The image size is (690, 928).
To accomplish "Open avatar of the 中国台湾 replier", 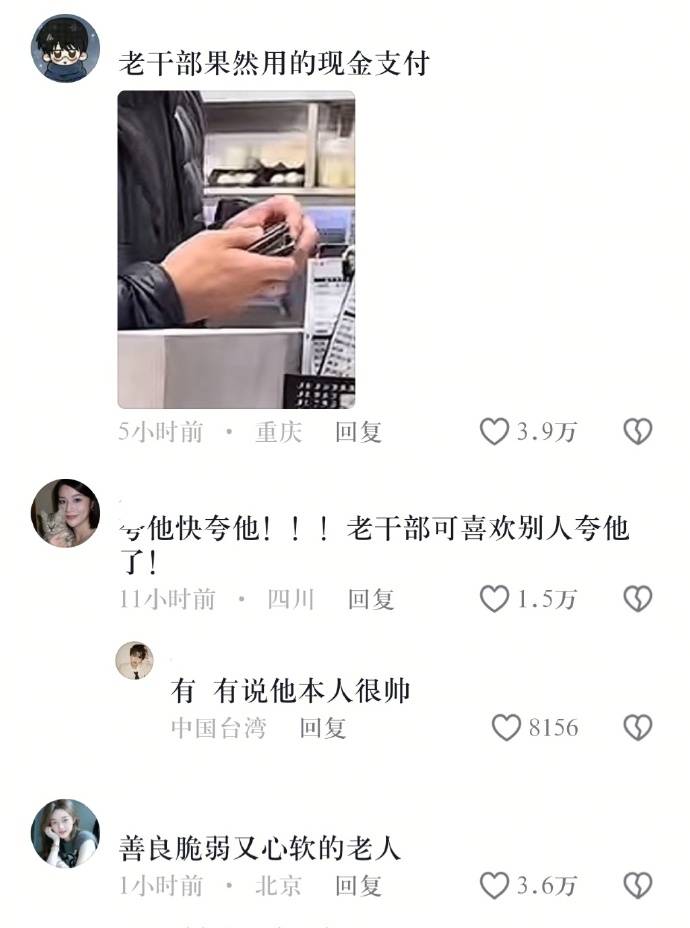I will (134, 661).
